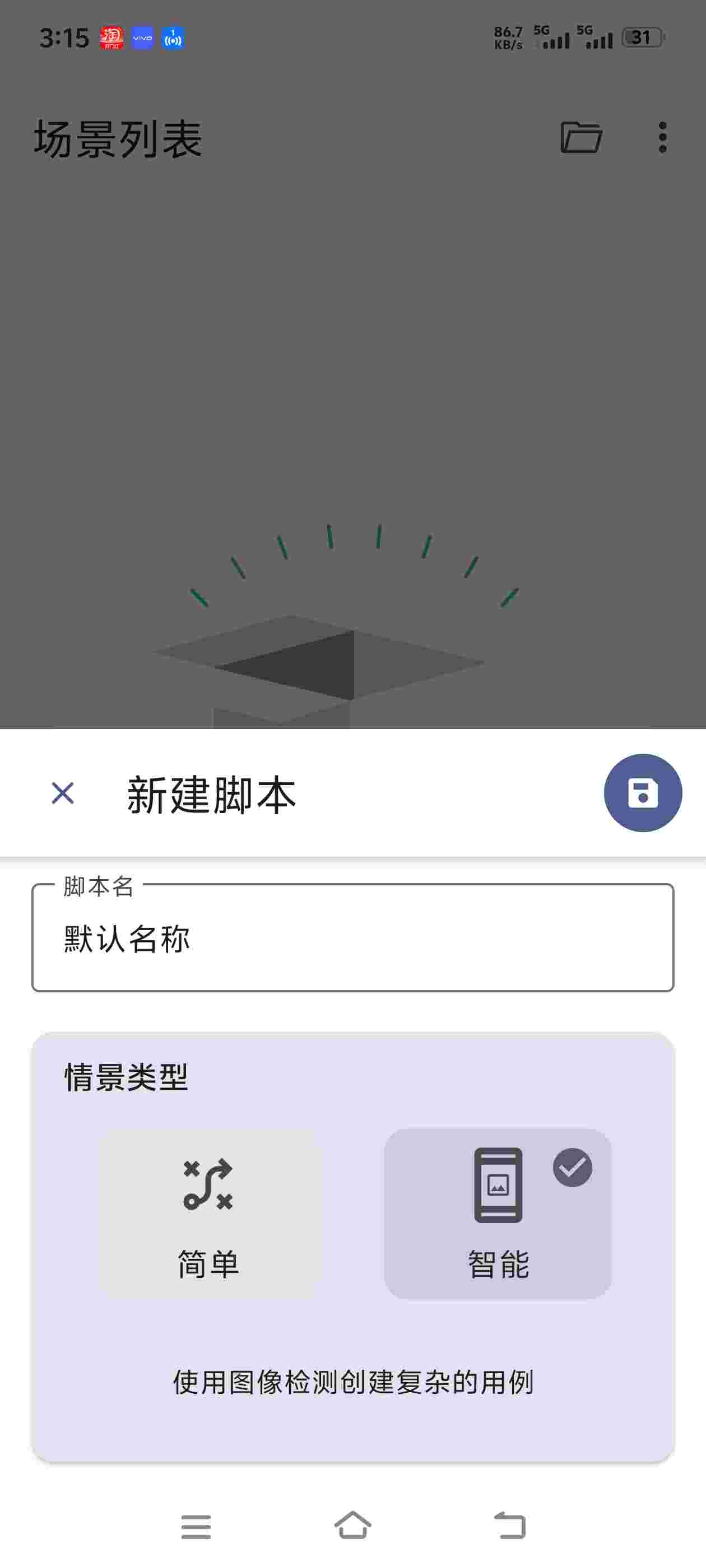The image size is (706, 1568).
Task: Save the new script
Action: pyautogui.click(x=642, y=793)
